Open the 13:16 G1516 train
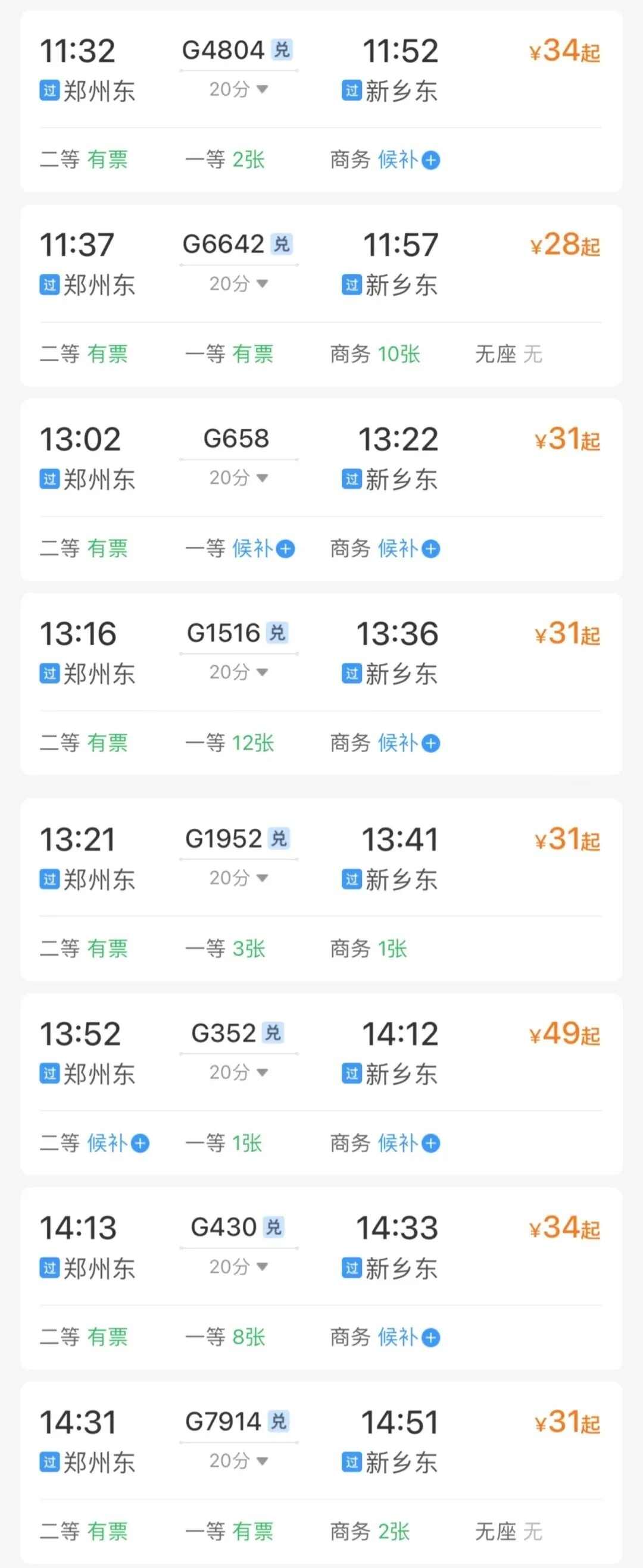Image resolution: width=643 pixels, height=1568 pixels. [223, 634]
